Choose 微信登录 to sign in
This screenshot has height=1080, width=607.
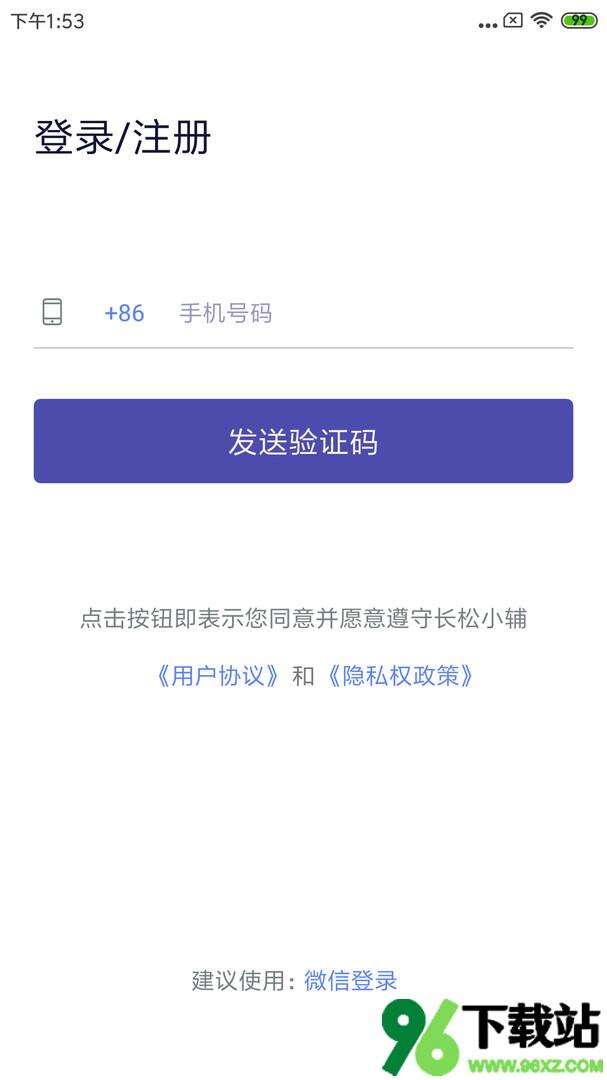(351, 980)
